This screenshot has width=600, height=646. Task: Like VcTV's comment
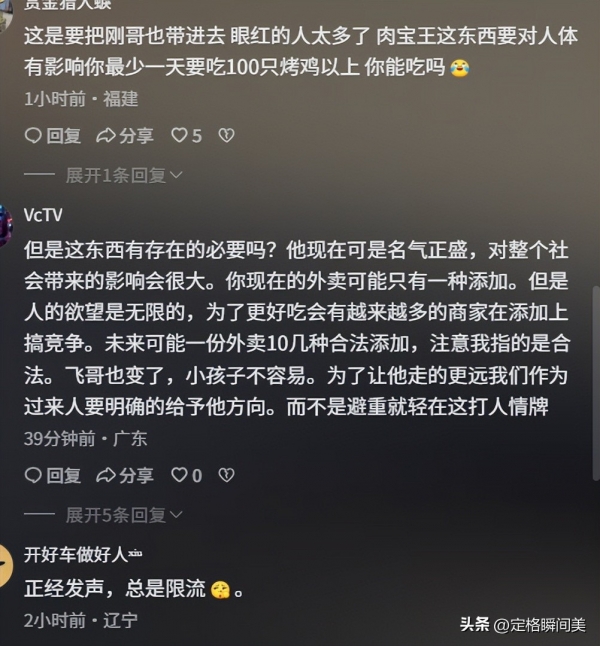(x=186, y=475)
